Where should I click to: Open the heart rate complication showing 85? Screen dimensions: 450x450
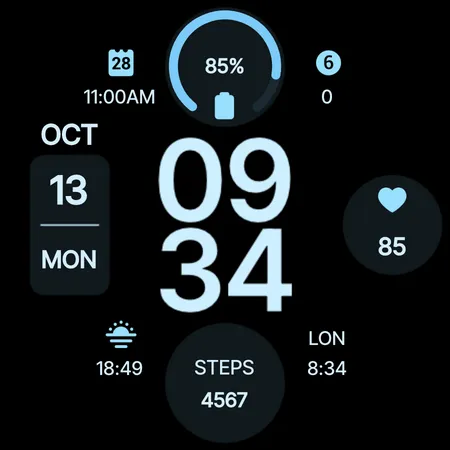(392, 225)
